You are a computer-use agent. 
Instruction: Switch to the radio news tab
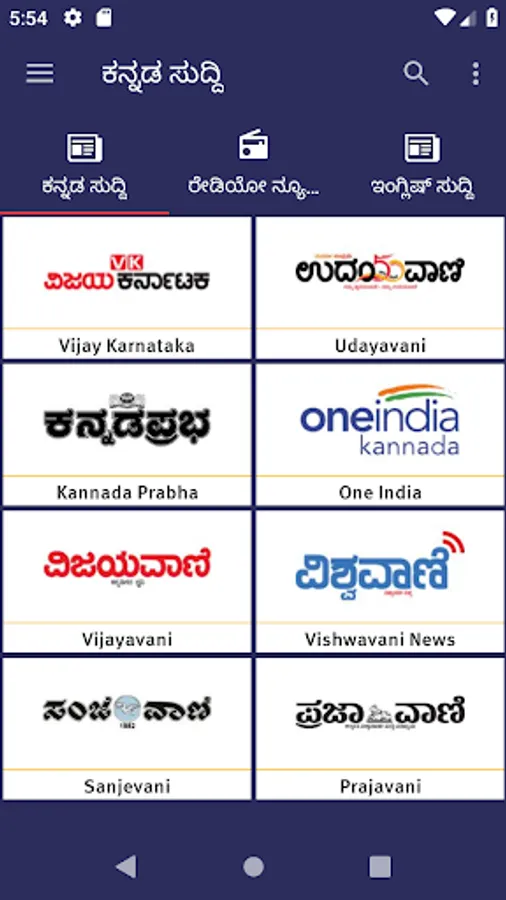[x=253, y=164]
